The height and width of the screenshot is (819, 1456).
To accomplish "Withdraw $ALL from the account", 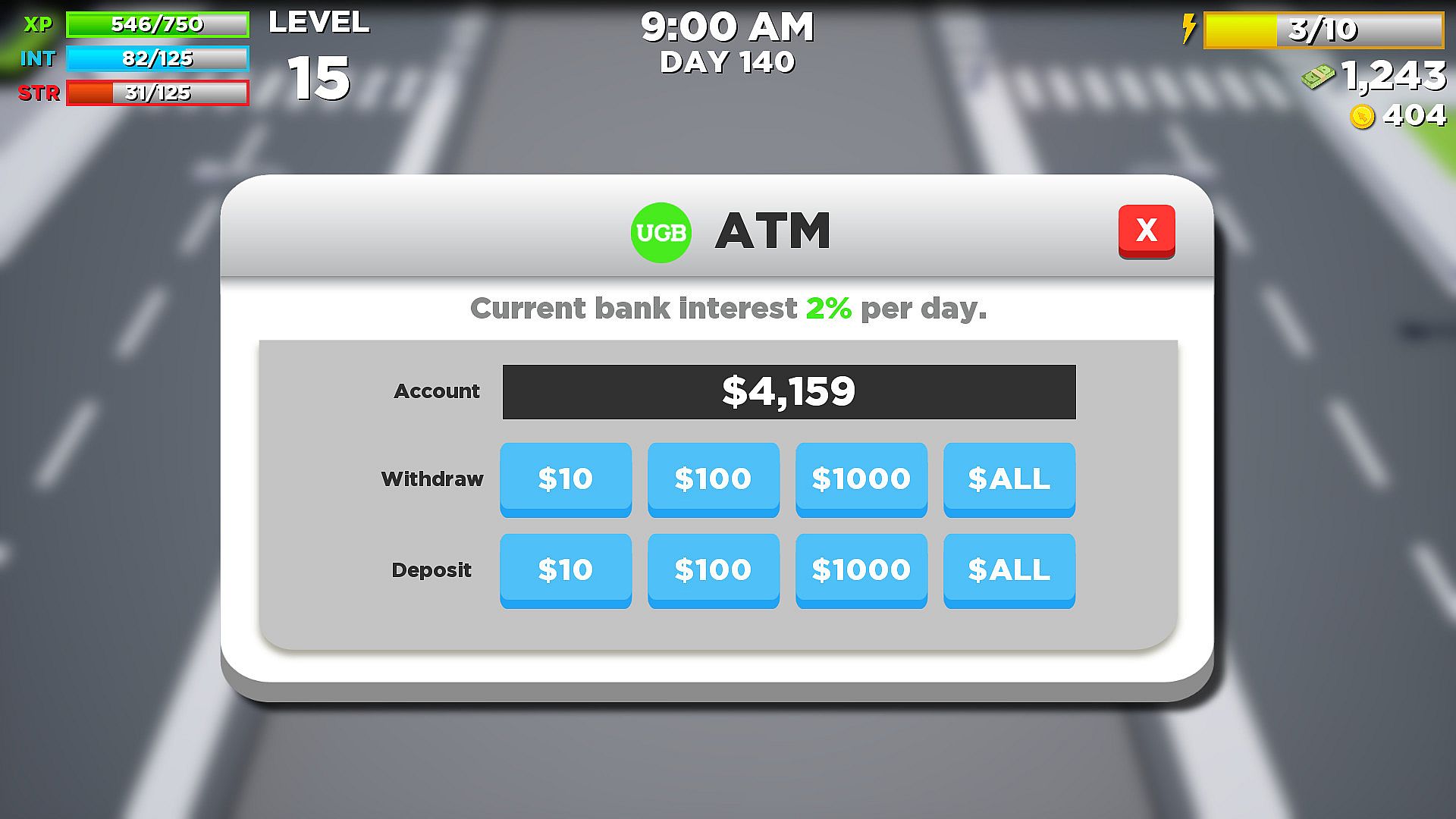I will point(1009,479).
